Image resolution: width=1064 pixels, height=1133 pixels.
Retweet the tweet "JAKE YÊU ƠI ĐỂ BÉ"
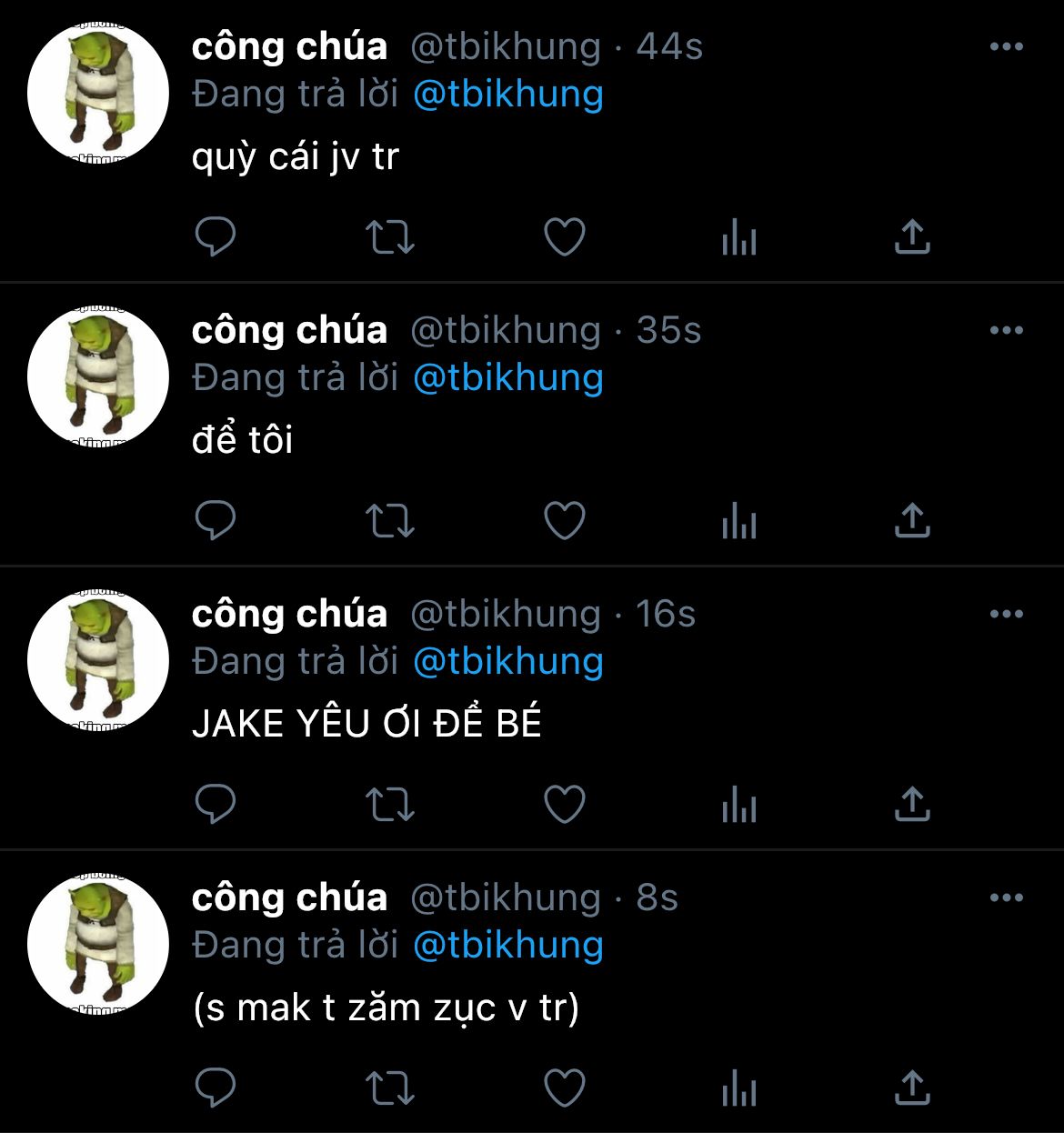[x=390, y=805]
